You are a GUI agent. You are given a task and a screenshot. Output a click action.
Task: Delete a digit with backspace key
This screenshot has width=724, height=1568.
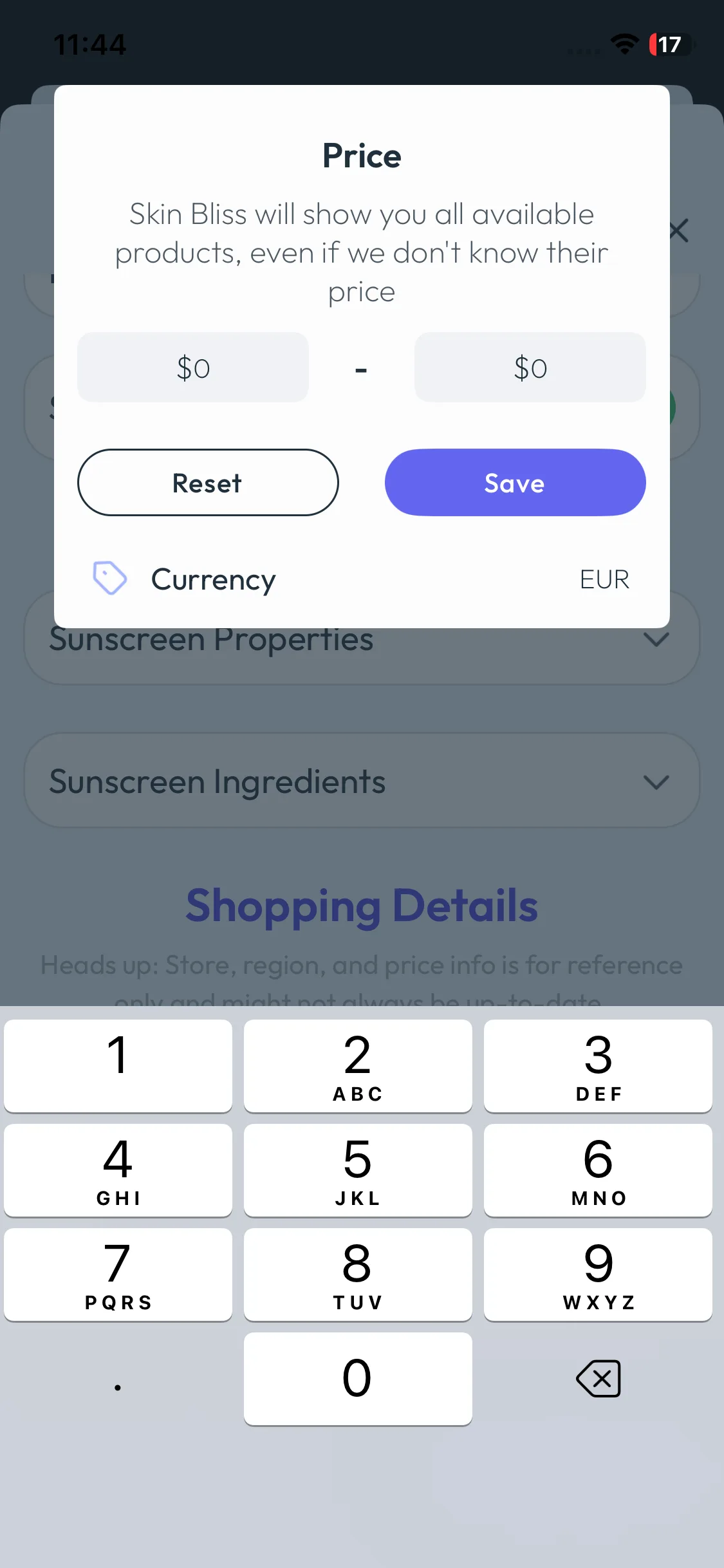pyautogui.click(x=598, y=1379)
